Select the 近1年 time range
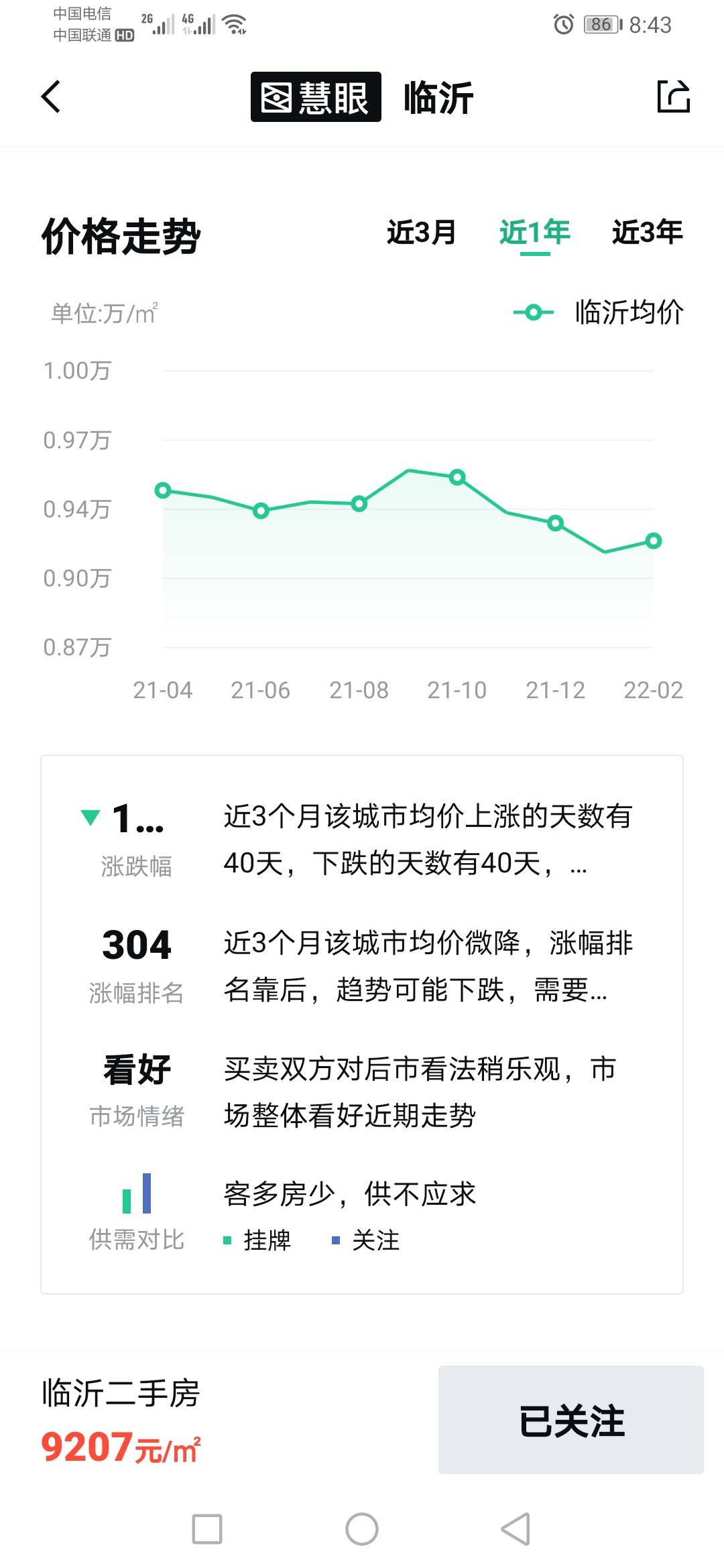The height and width of the screenshot is (1568, 724). 535,233
